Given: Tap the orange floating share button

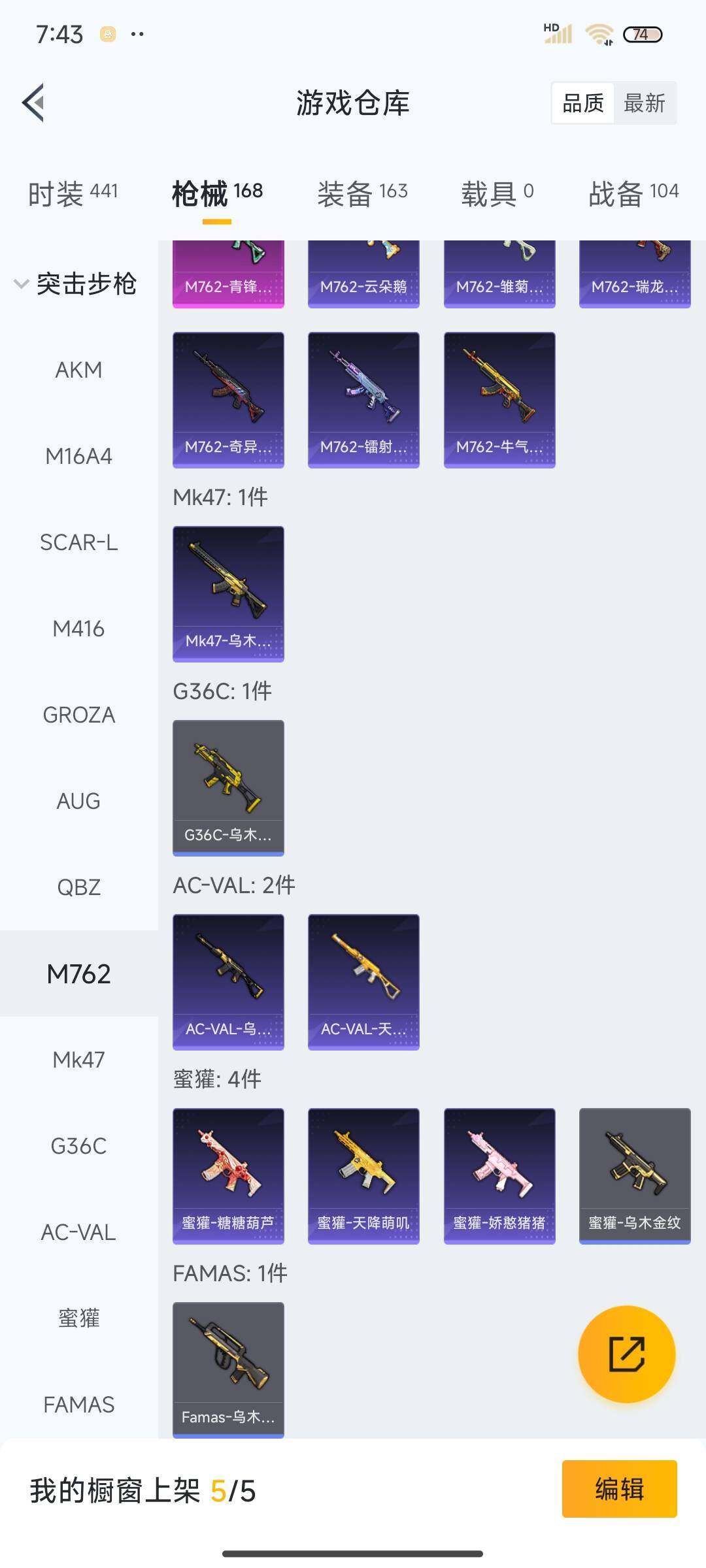Looking at the screenshot, I should click(x=626, y=1354).
